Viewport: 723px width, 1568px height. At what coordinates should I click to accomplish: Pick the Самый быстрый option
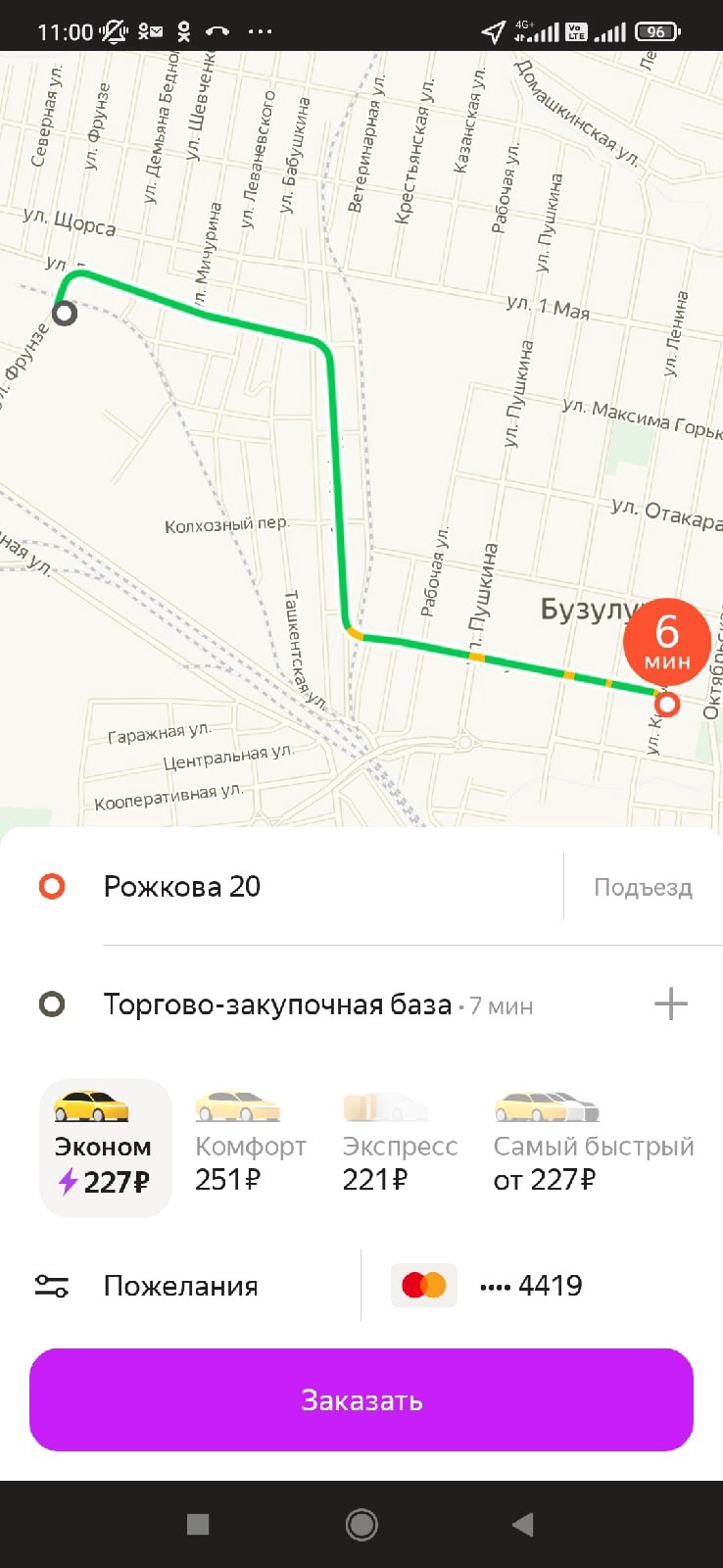point(593,1148)
